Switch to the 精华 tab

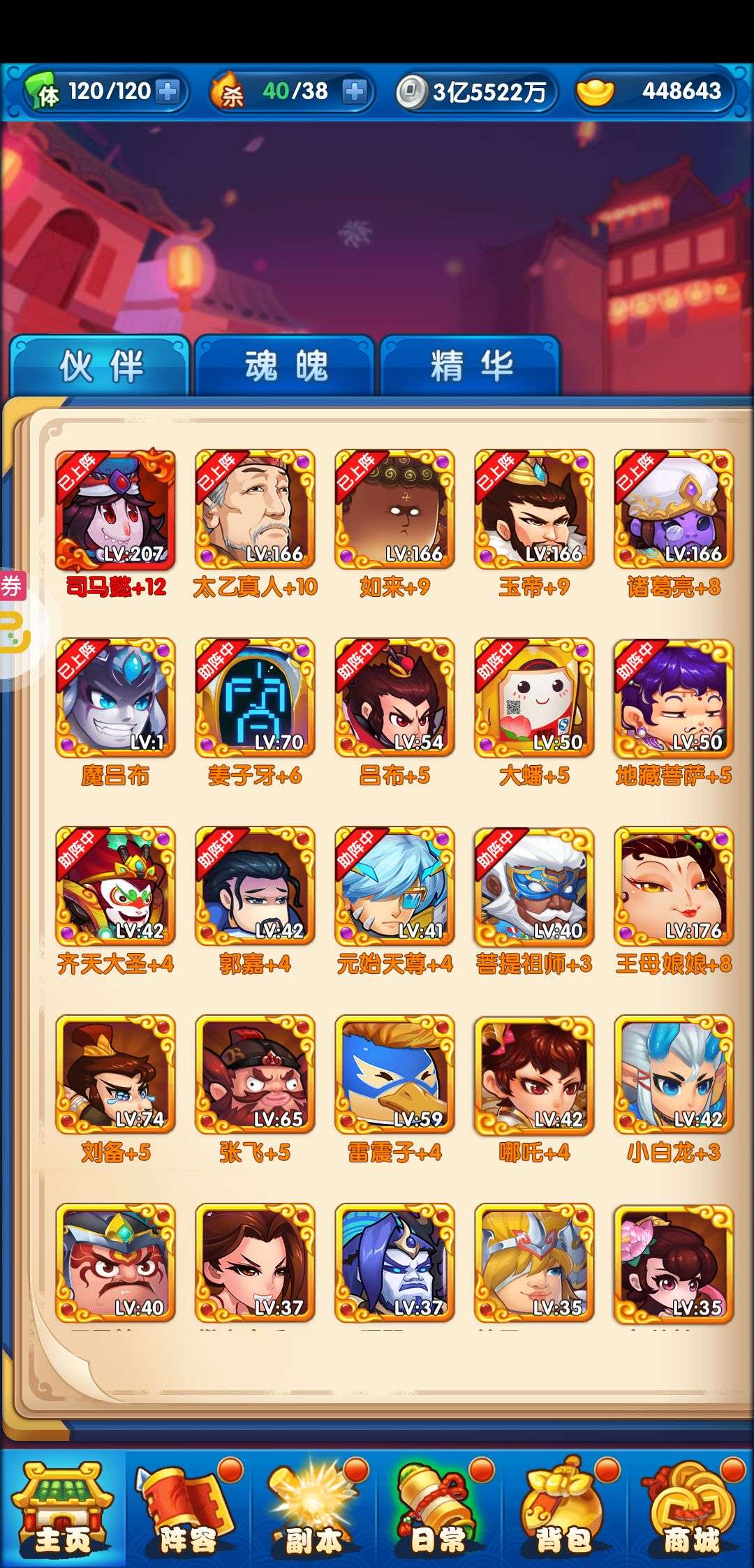click(471, 366)
